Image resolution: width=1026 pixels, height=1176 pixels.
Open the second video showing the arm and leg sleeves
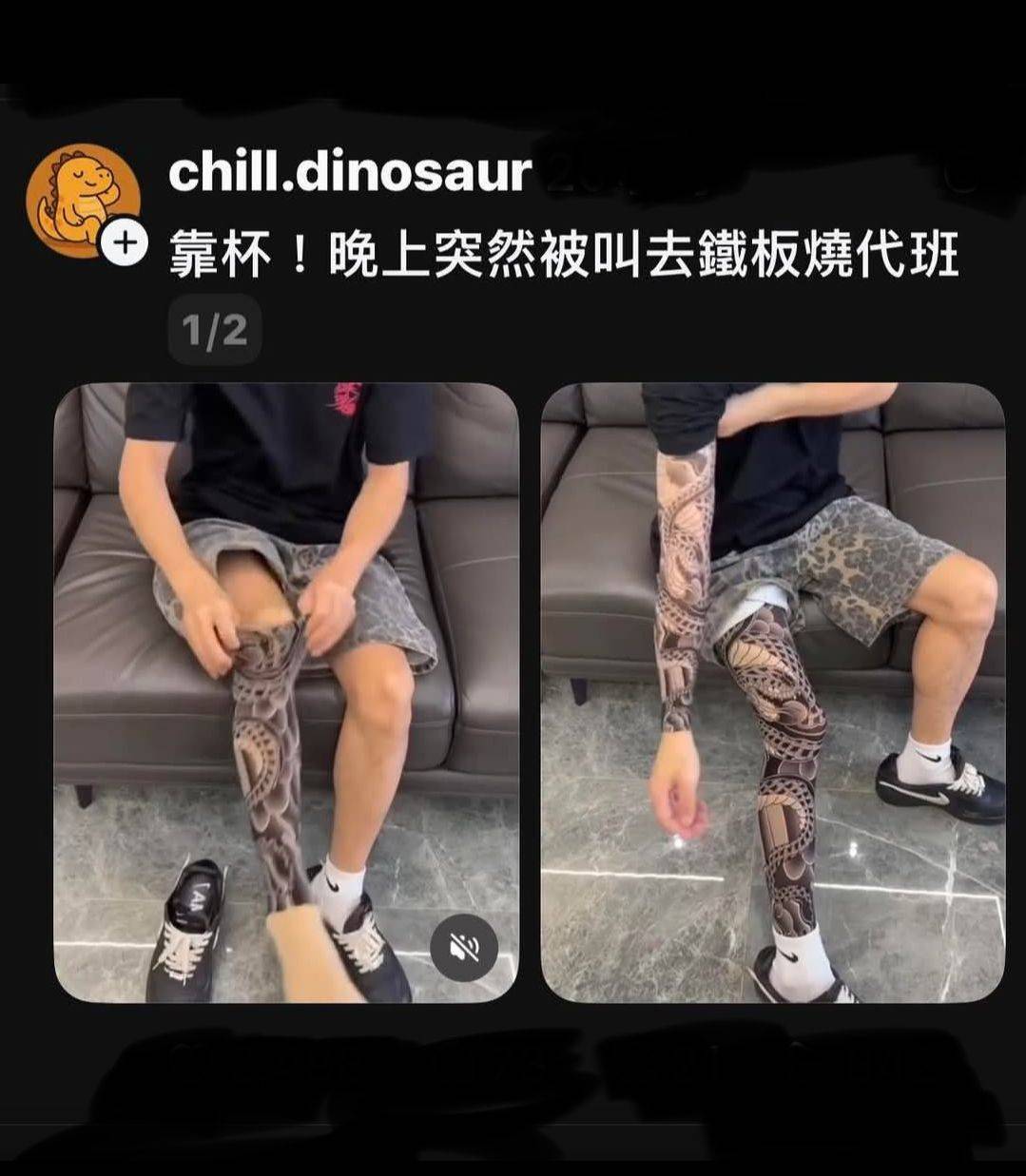772,692
